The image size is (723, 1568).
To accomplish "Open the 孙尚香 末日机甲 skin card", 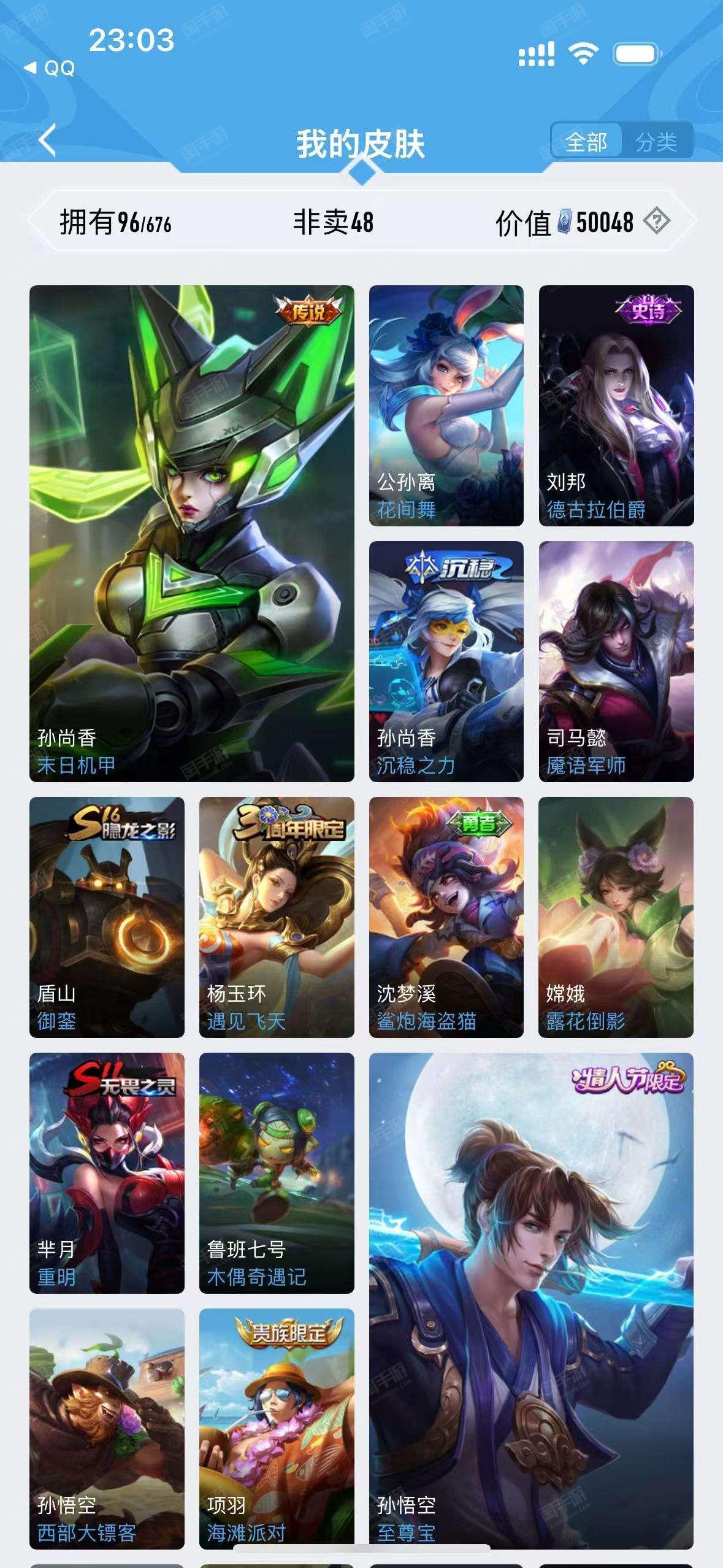I will 192,533.
